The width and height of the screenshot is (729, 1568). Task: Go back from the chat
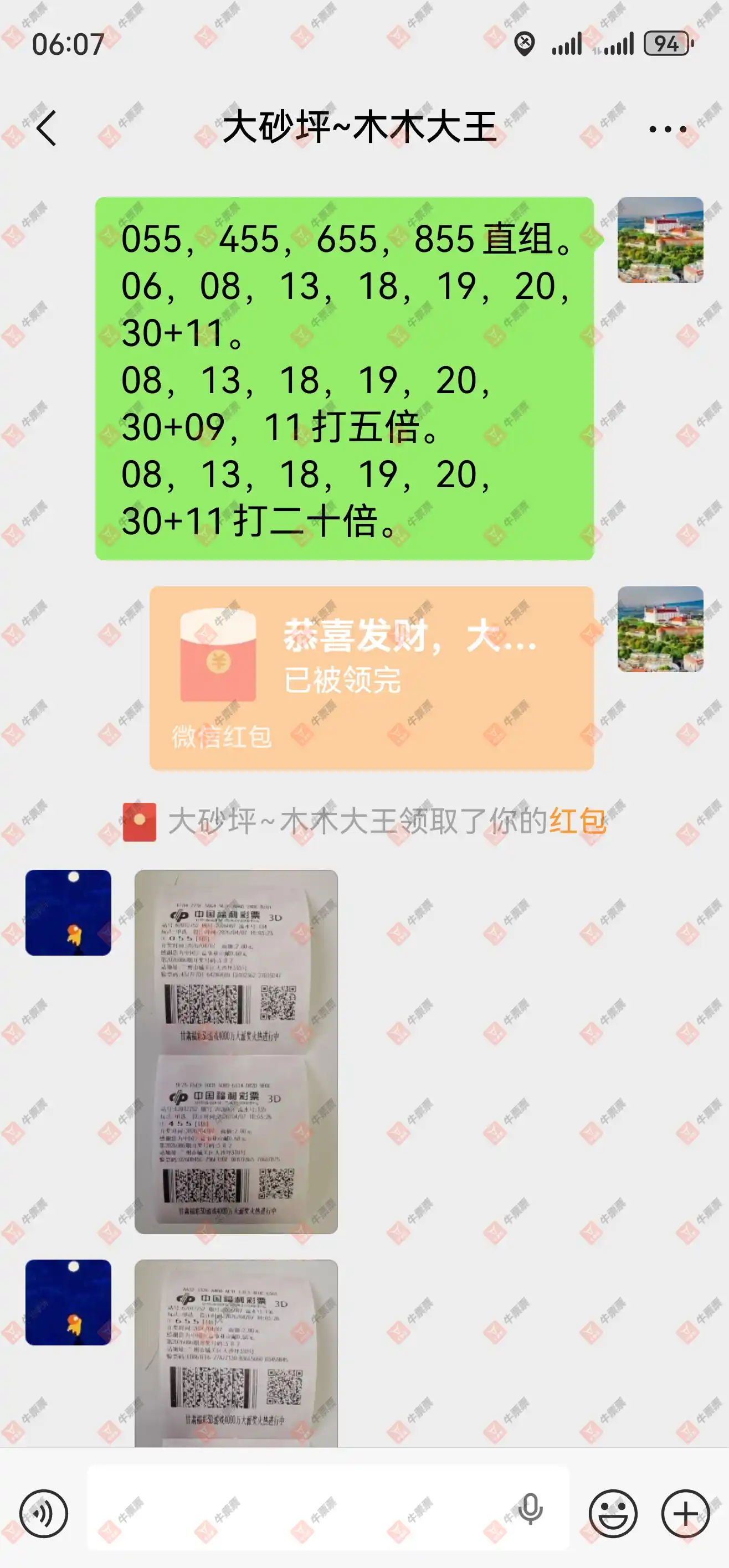click(47, 128)
